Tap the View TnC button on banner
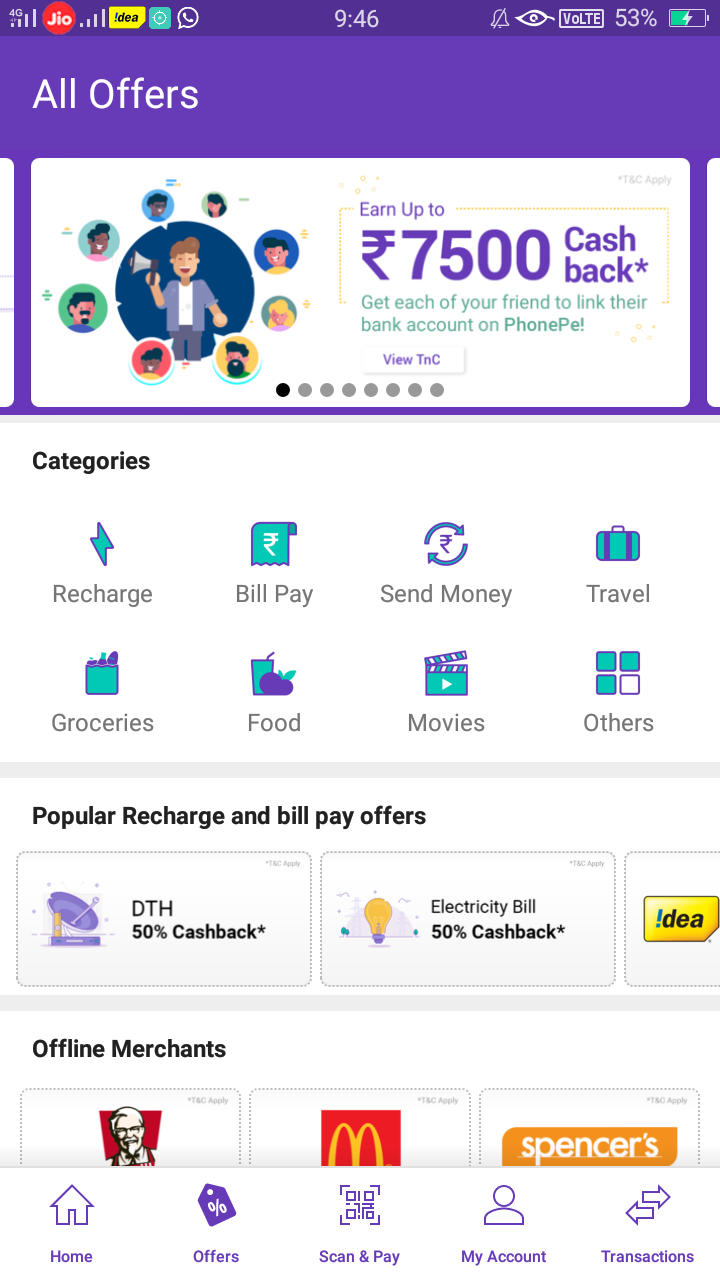 coord(411,360)
